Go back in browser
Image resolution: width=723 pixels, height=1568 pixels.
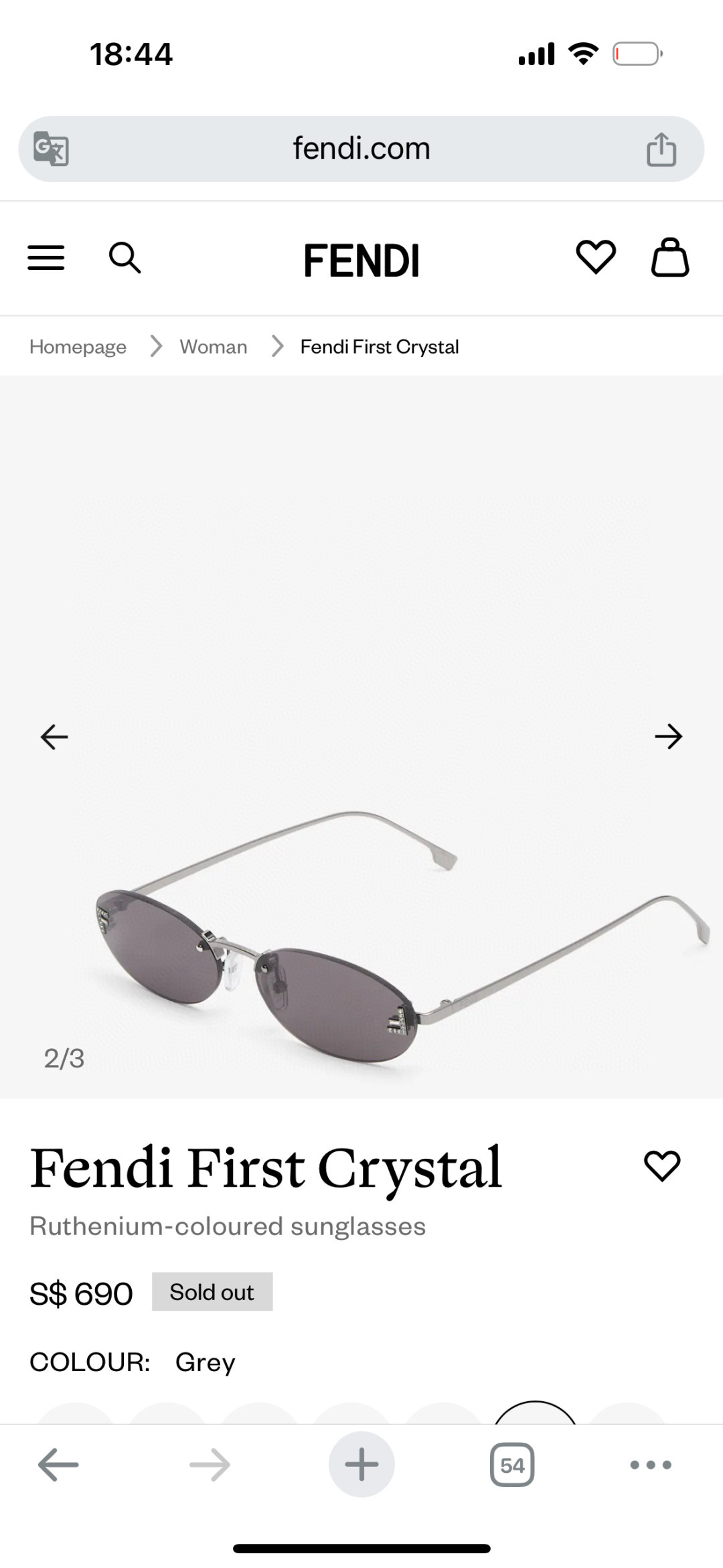pos(58,1465)
